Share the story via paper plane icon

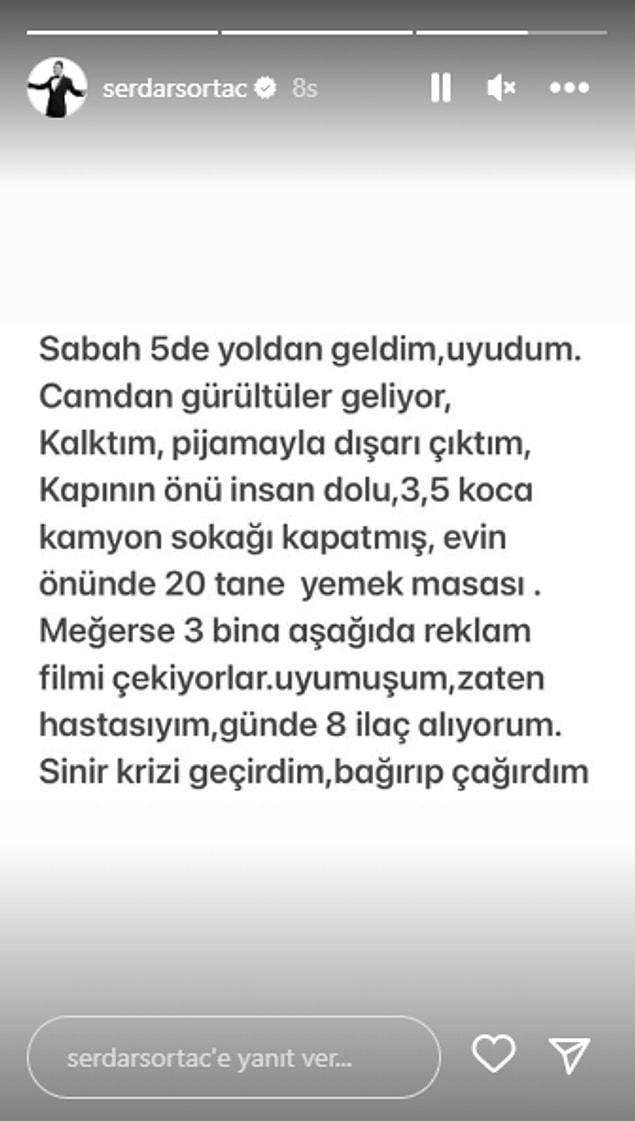(570, 1055)
